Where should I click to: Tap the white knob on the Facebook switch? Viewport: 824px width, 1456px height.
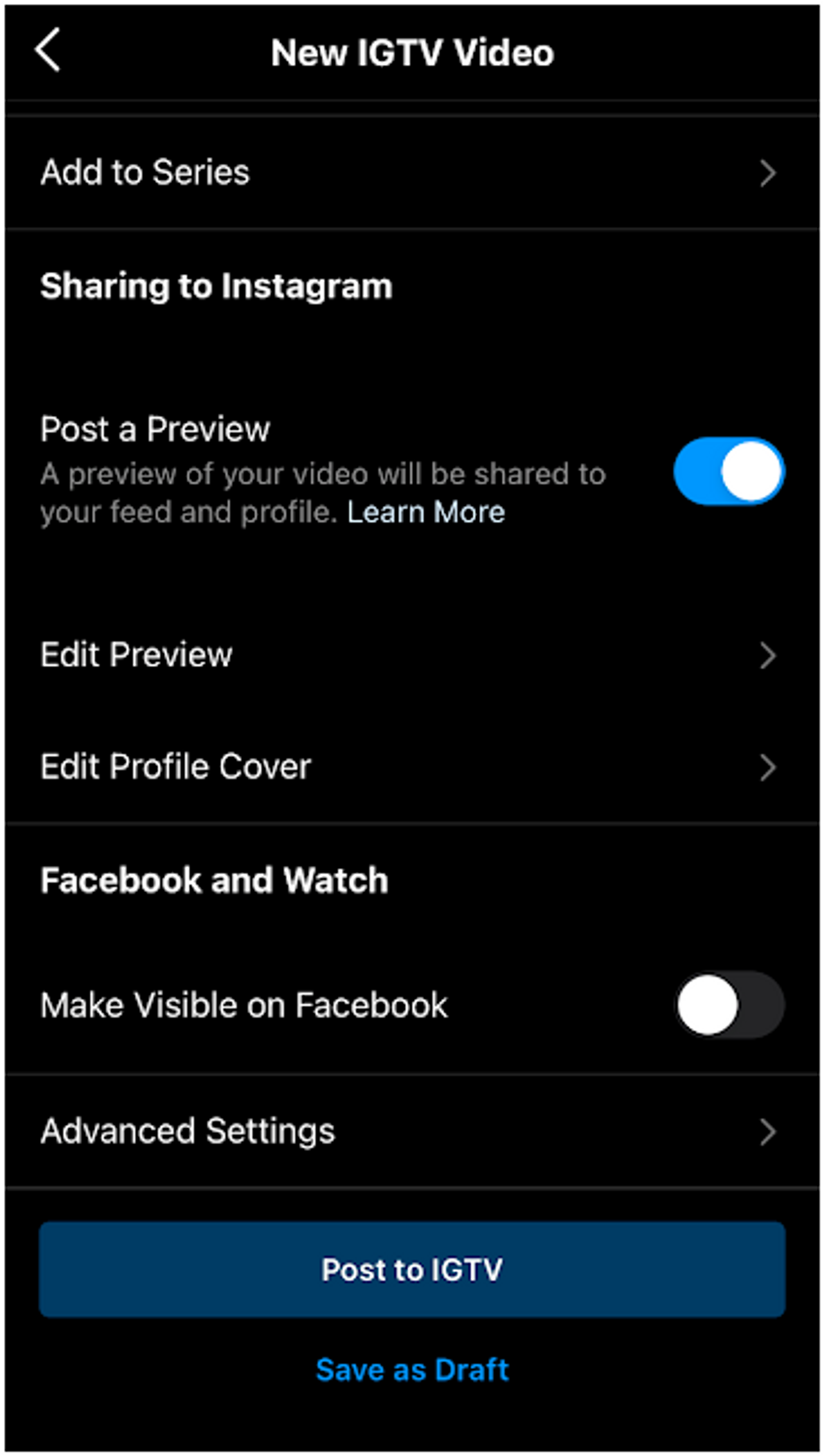point(709,1004)
